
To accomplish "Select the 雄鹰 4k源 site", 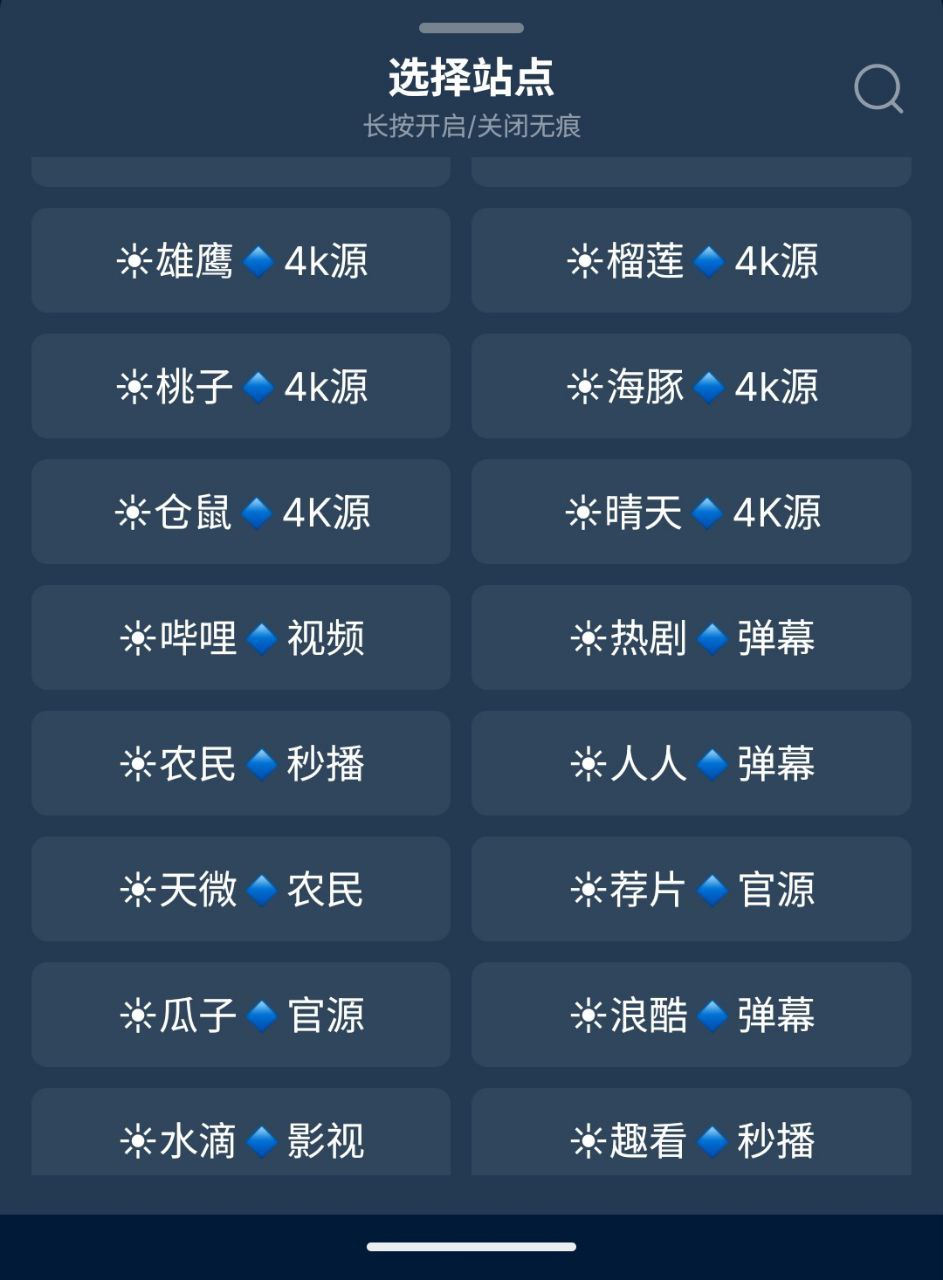I will (x=240, y=260).
